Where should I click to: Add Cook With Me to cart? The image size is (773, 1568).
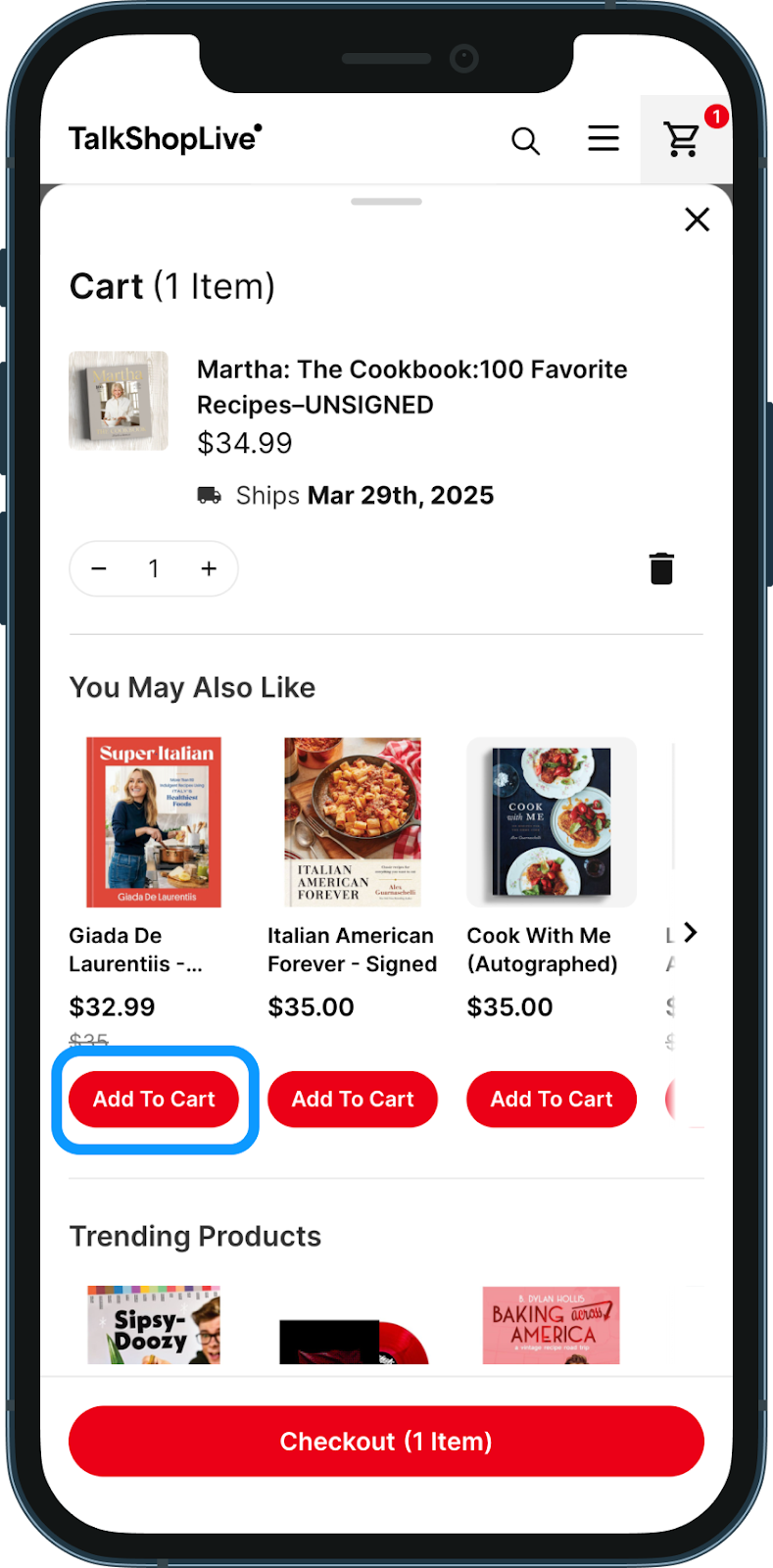coord(552,1100)
